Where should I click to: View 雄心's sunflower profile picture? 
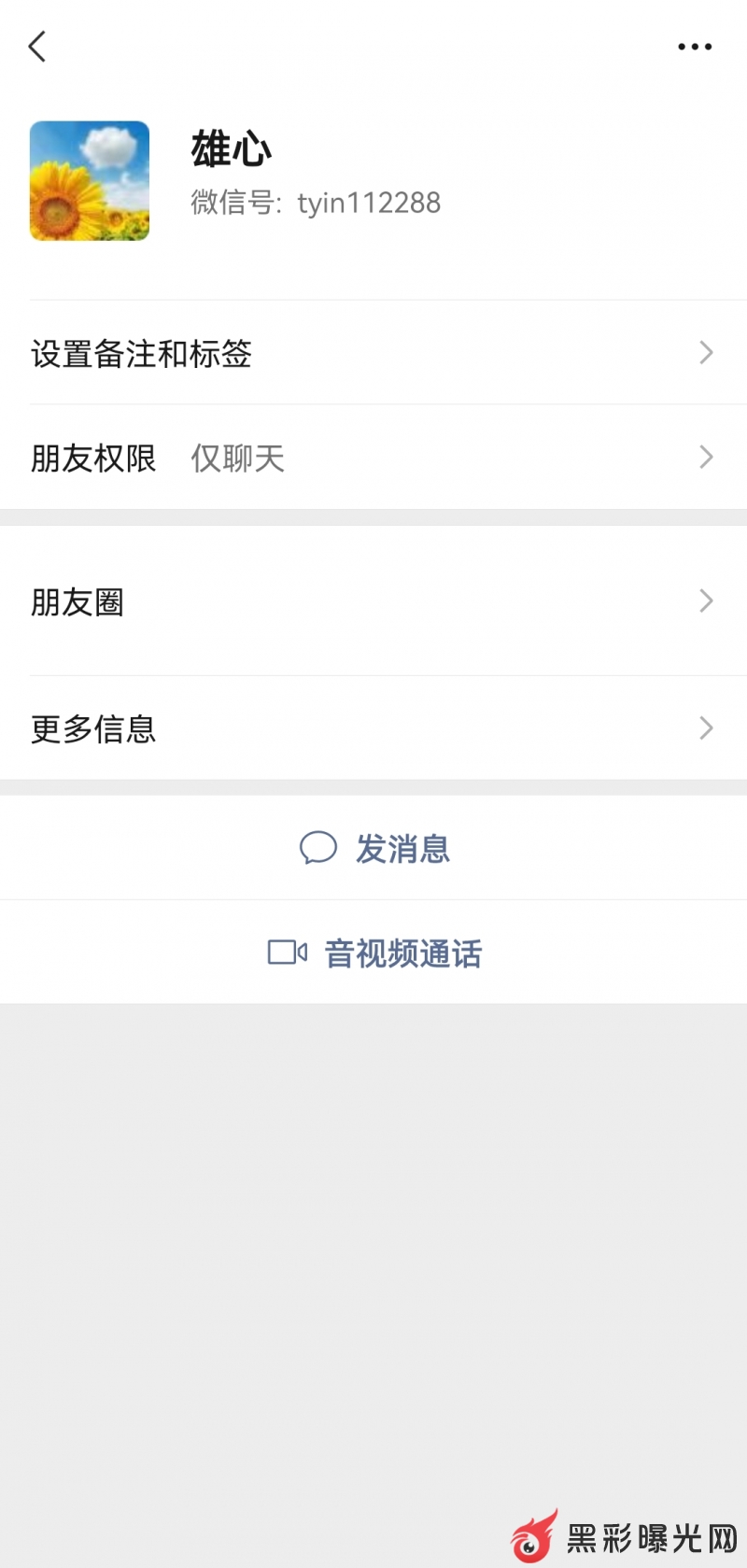90,181
